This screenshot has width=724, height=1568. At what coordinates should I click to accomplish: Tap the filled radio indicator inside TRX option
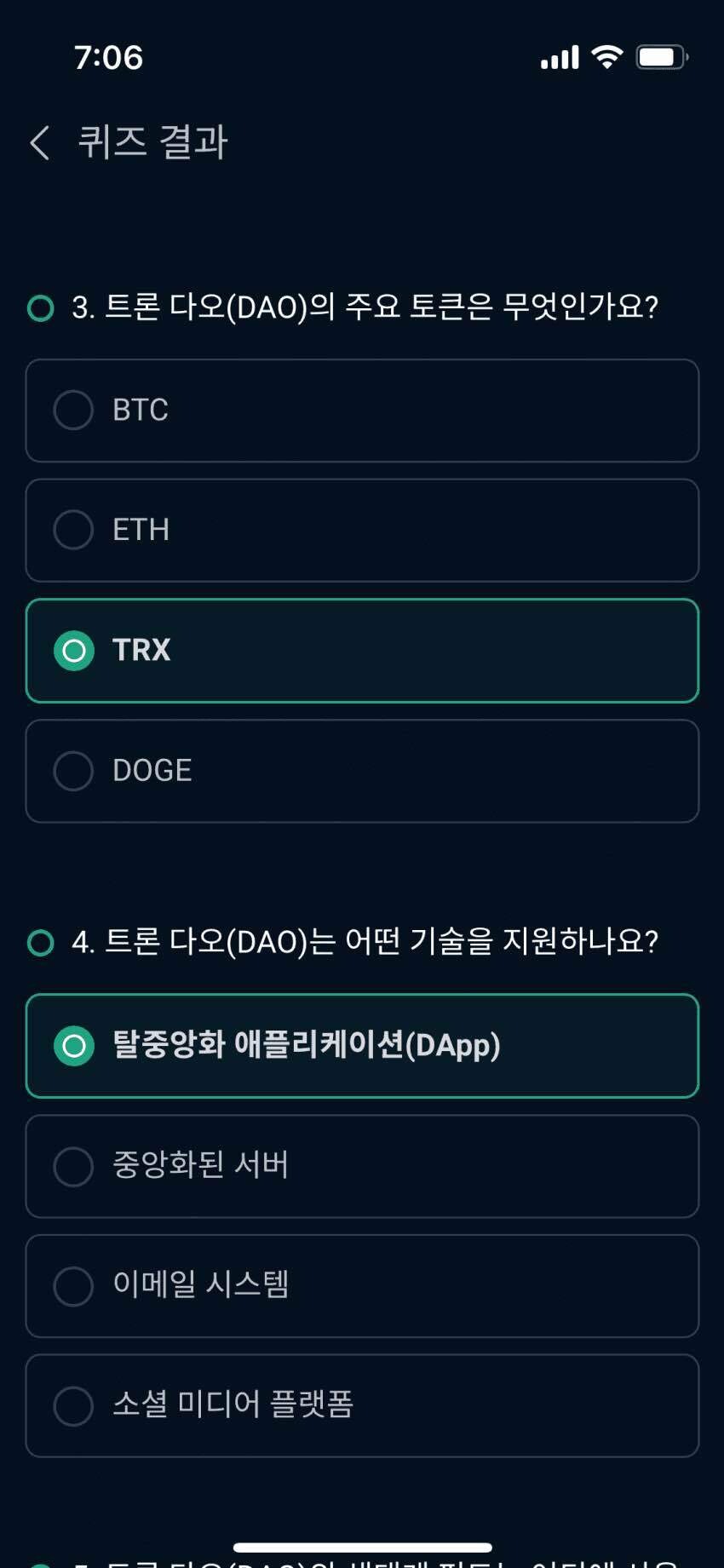[x=74, y=650]
